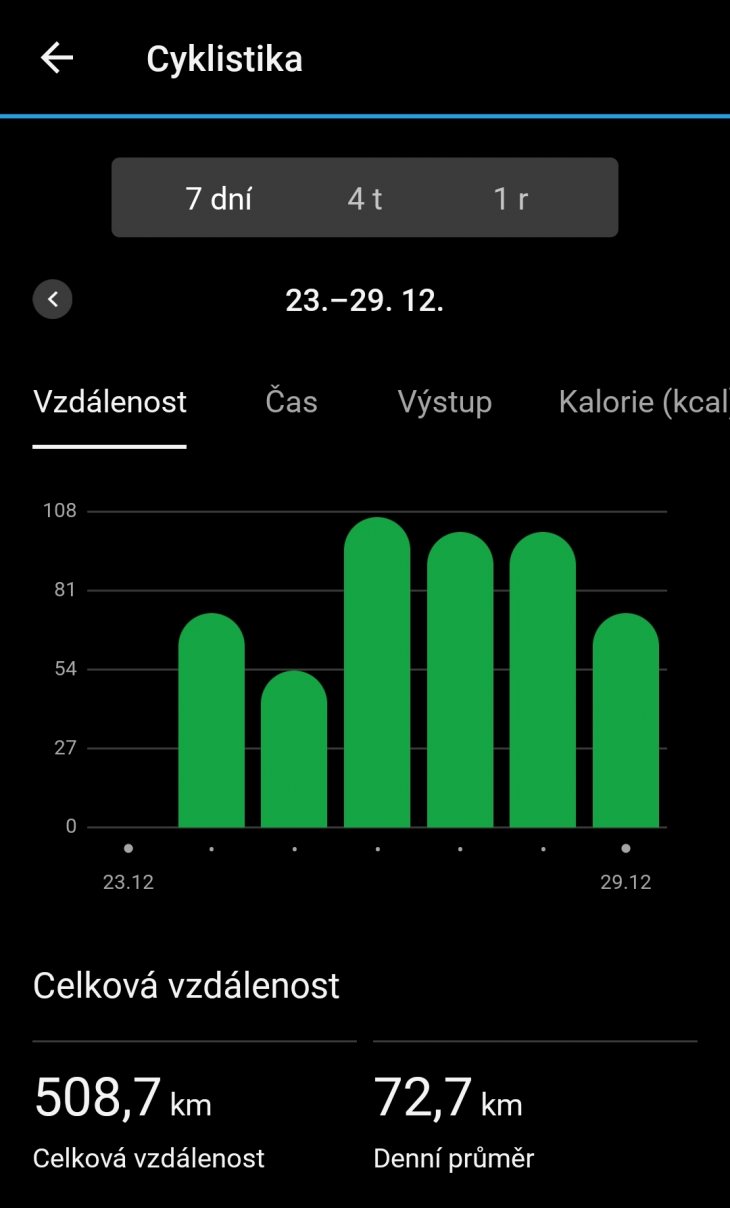The height and width of the screenshot is (1208, 730).
Task: Open the Výstup tab
Action: click(x=445, y=402)
